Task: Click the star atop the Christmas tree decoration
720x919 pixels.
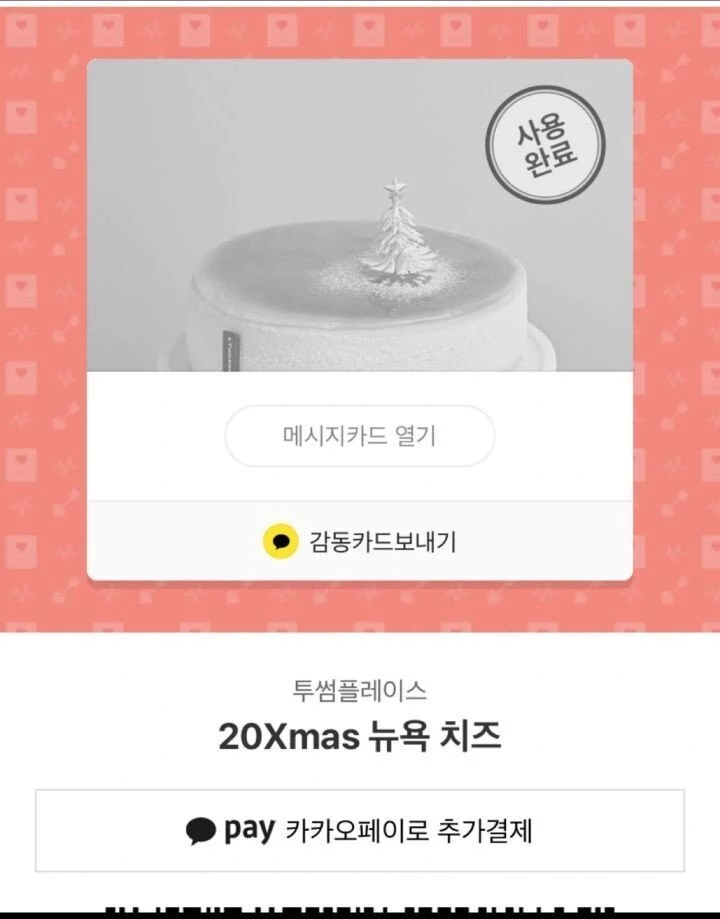Action: (394, 188)
